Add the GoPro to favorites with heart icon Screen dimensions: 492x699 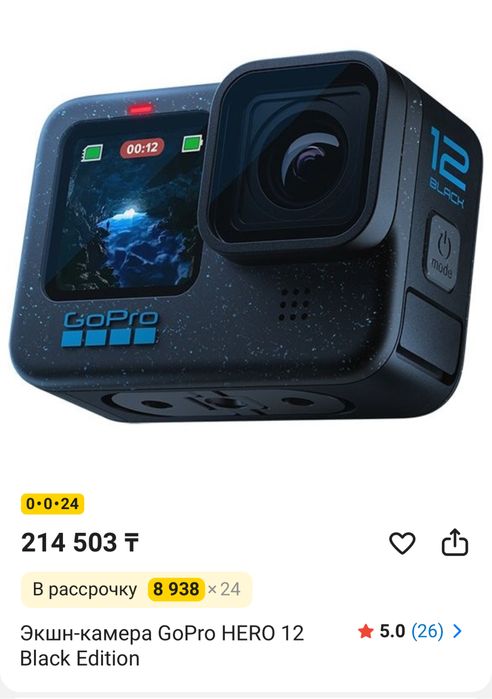[x=402, y=543]
